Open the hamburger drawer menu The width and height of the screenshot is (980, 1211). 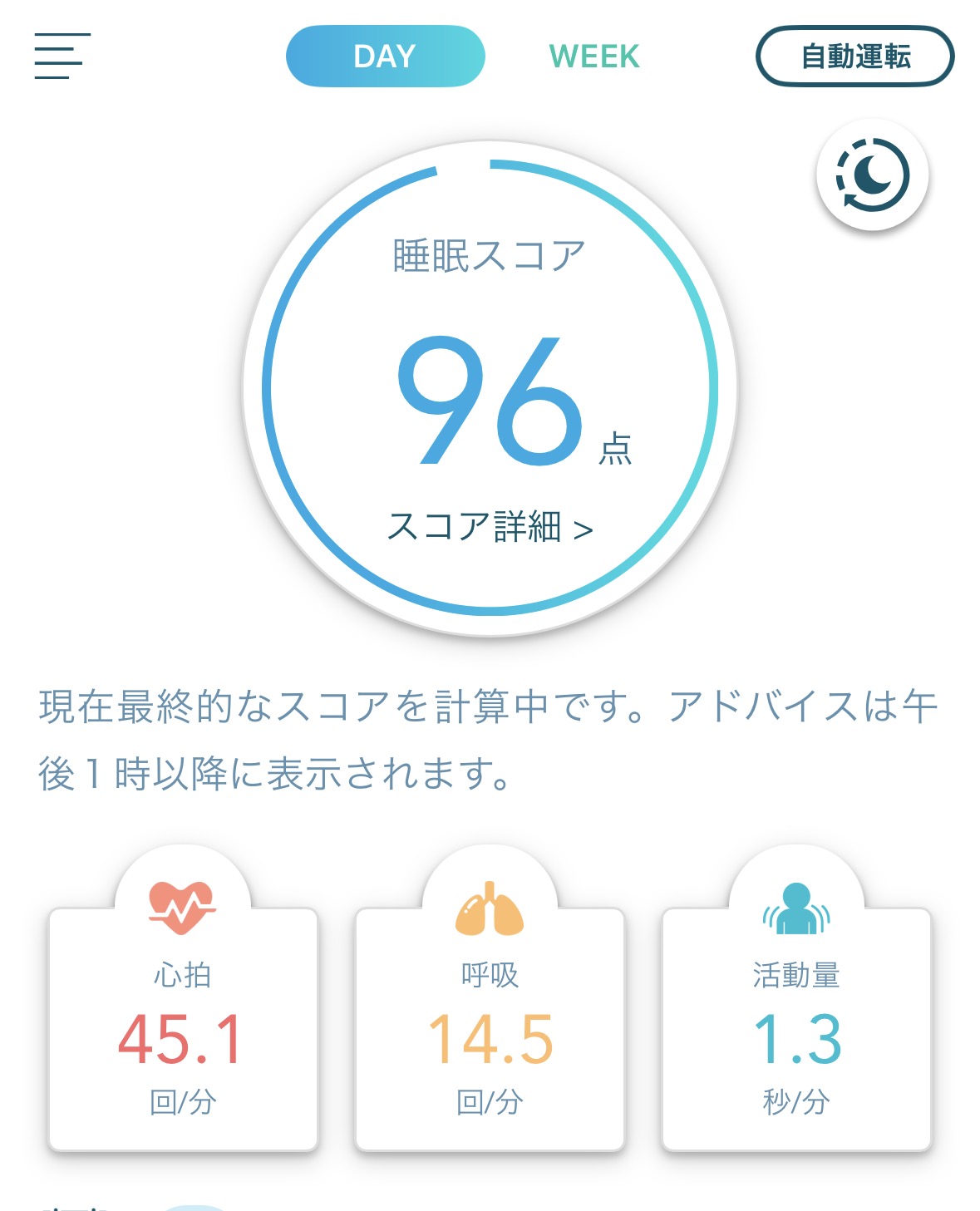[x=62, y=56]
